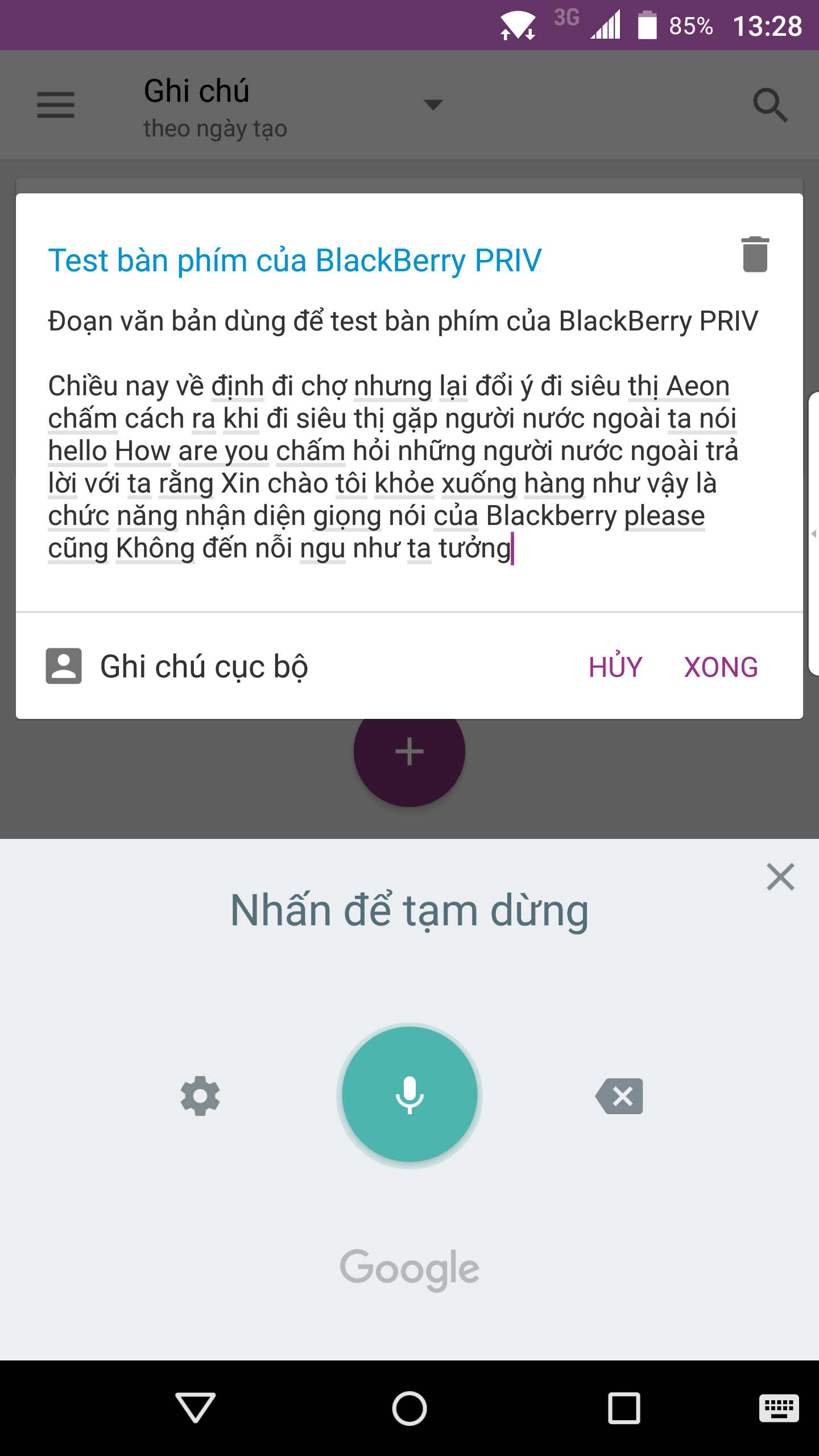Go back with the navigation bar button

point(195,1408)
